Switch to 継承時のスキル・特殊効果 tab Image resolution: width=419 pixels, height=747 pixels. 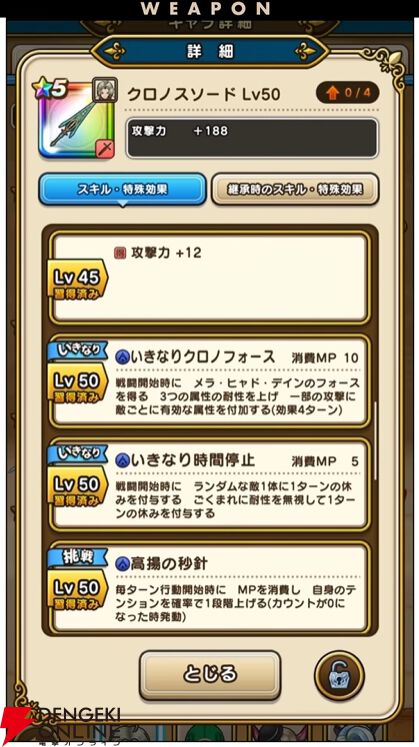(295, 189)
